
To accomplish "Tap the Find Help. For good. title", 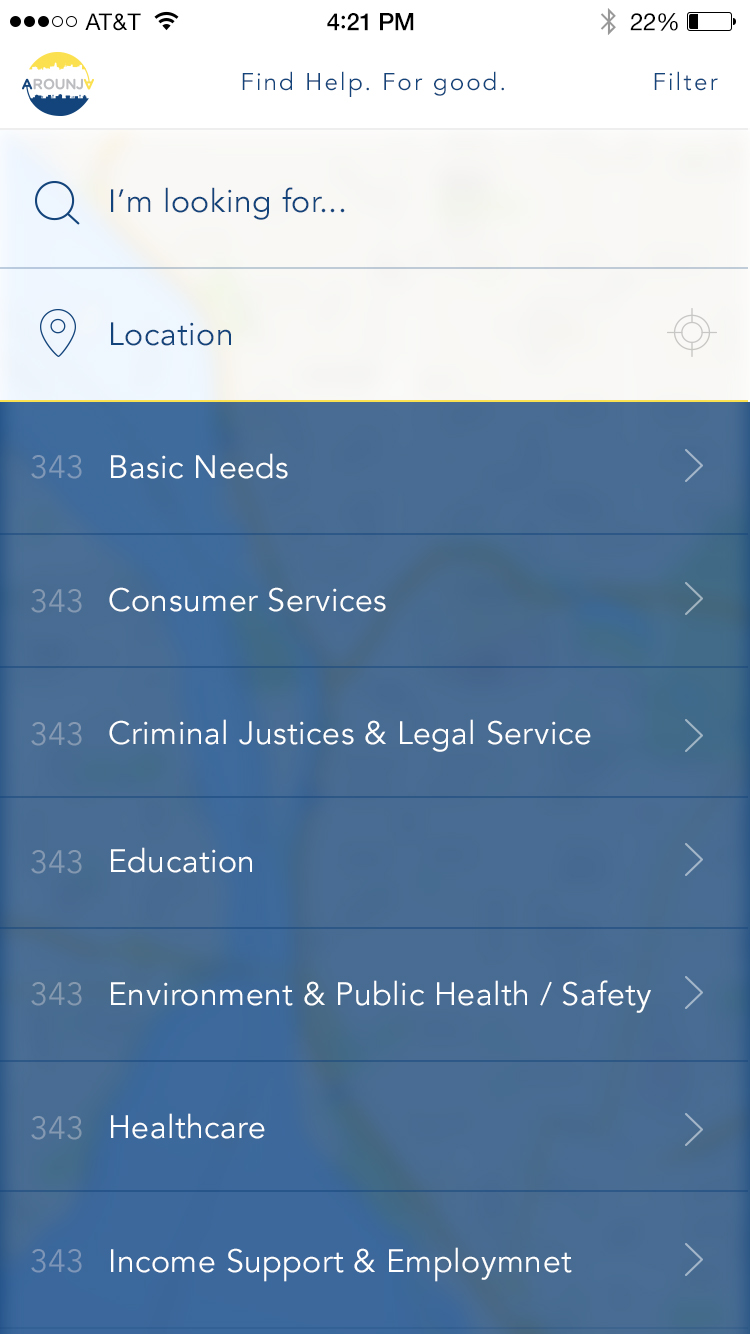I will click(373, 82).
